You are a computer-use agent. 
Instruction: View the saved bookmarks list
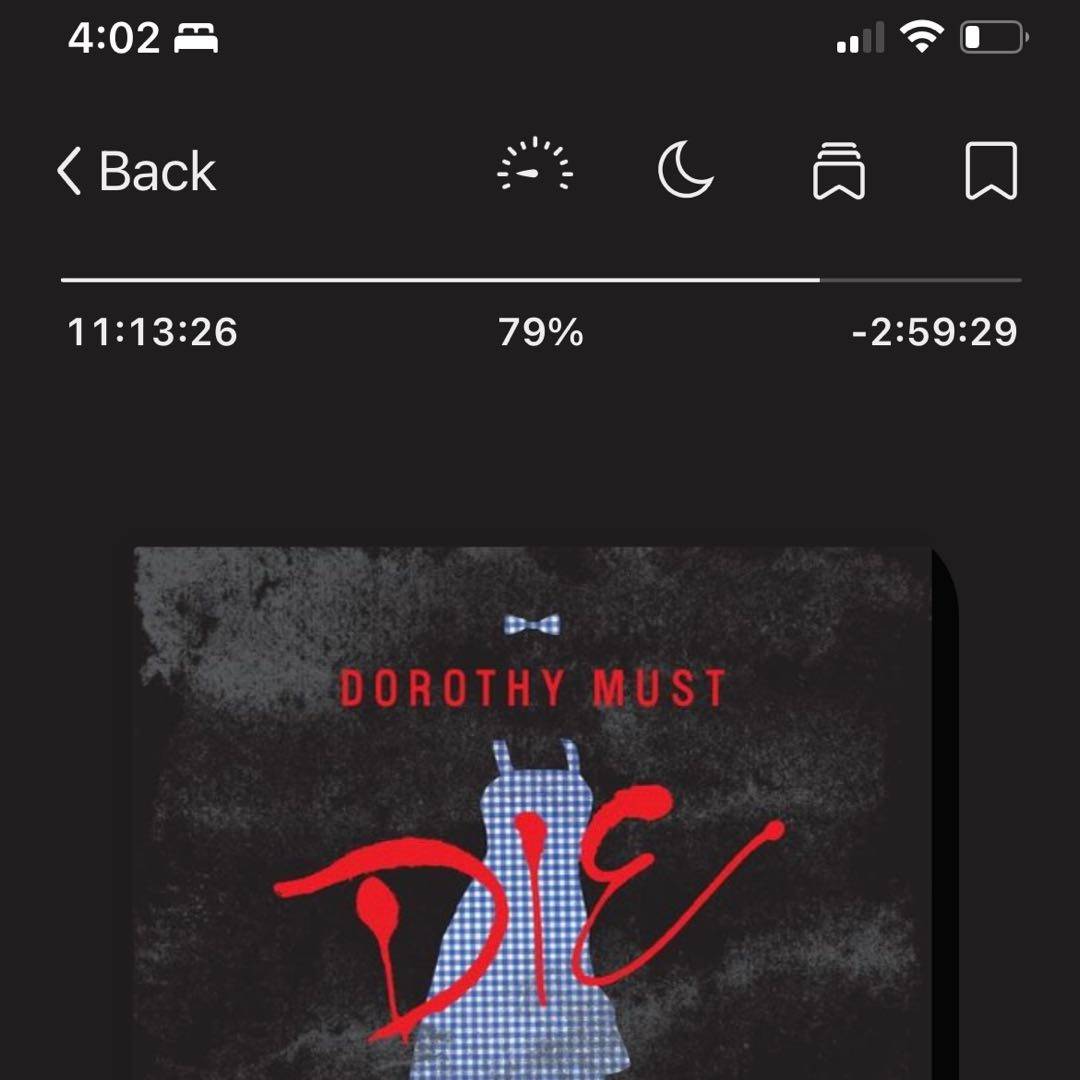838,171
